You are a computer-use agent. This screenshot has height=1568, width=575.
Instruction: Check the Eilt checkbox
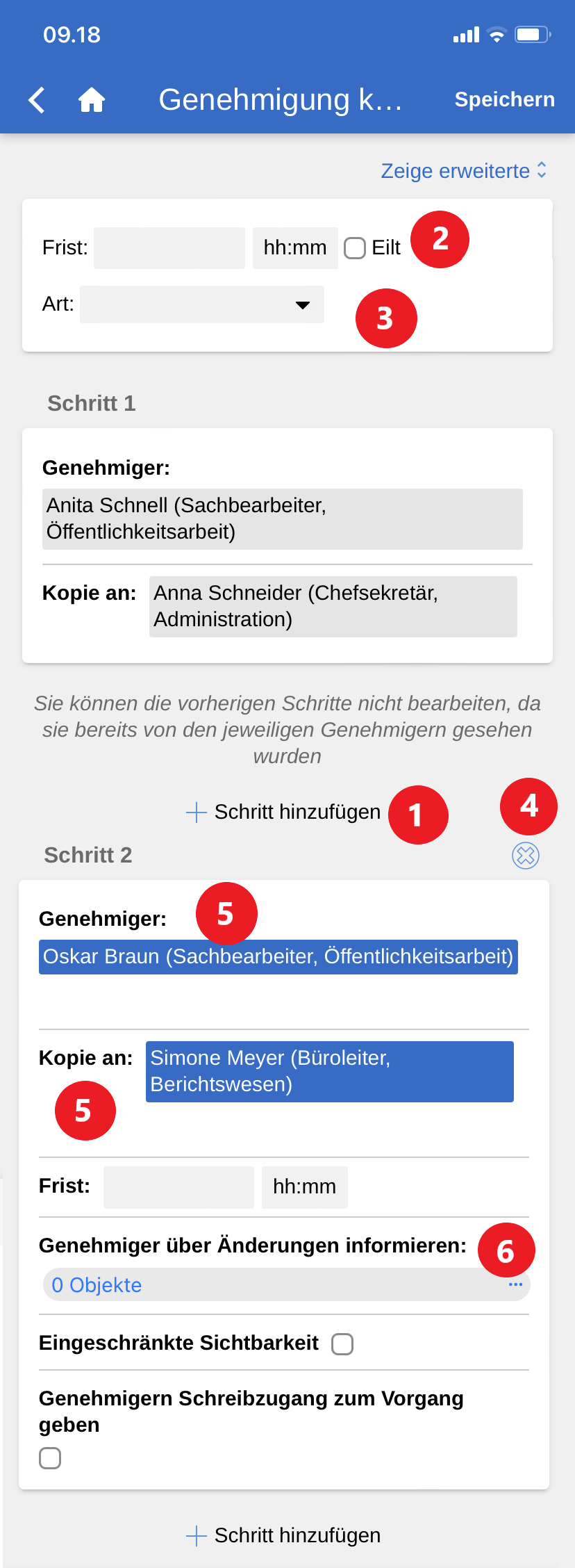click(355, 248)
